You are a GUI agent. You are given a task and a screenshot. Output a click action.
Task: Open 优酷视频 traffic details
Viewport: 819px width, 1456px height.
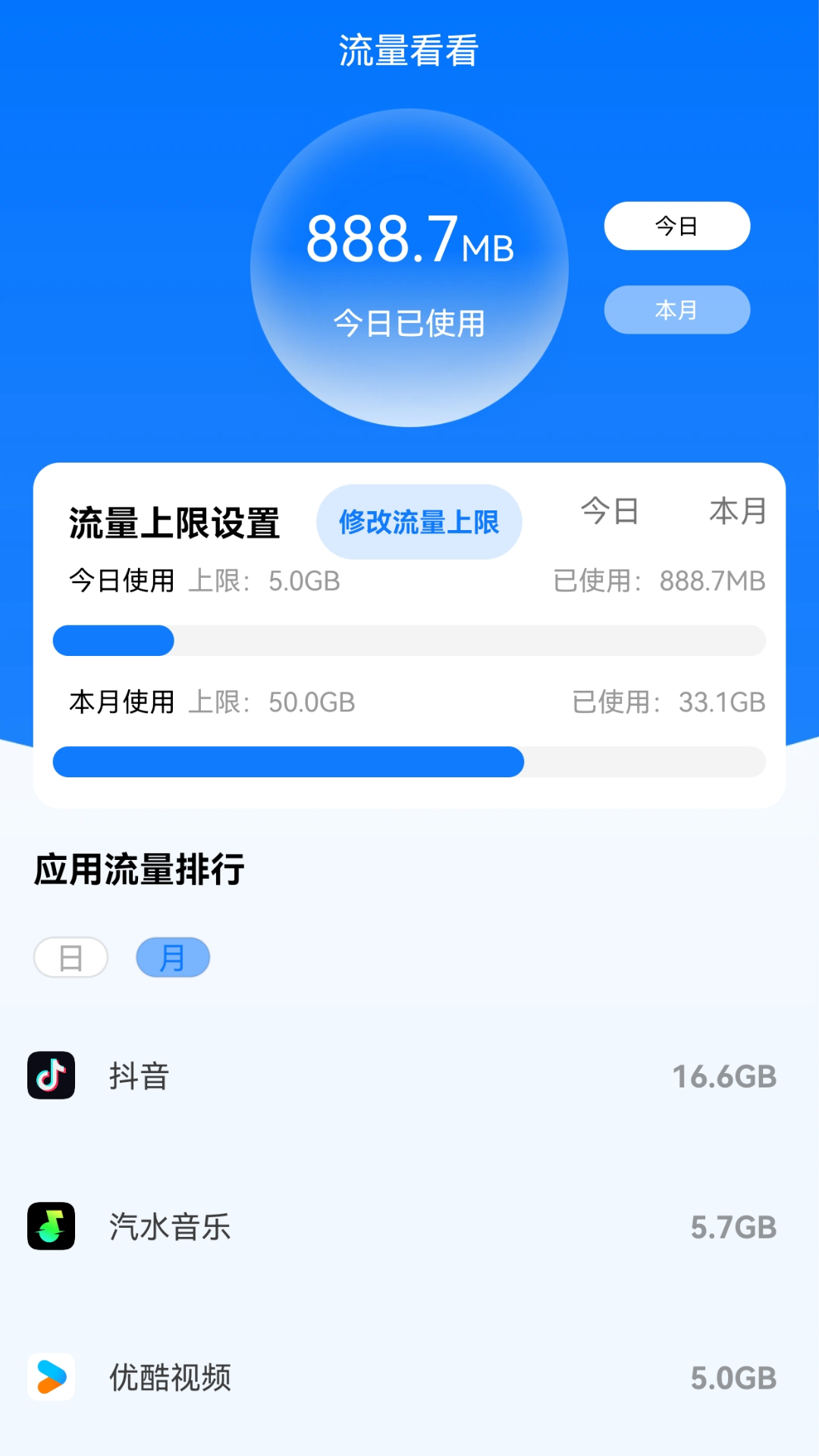click(409, 1377)
